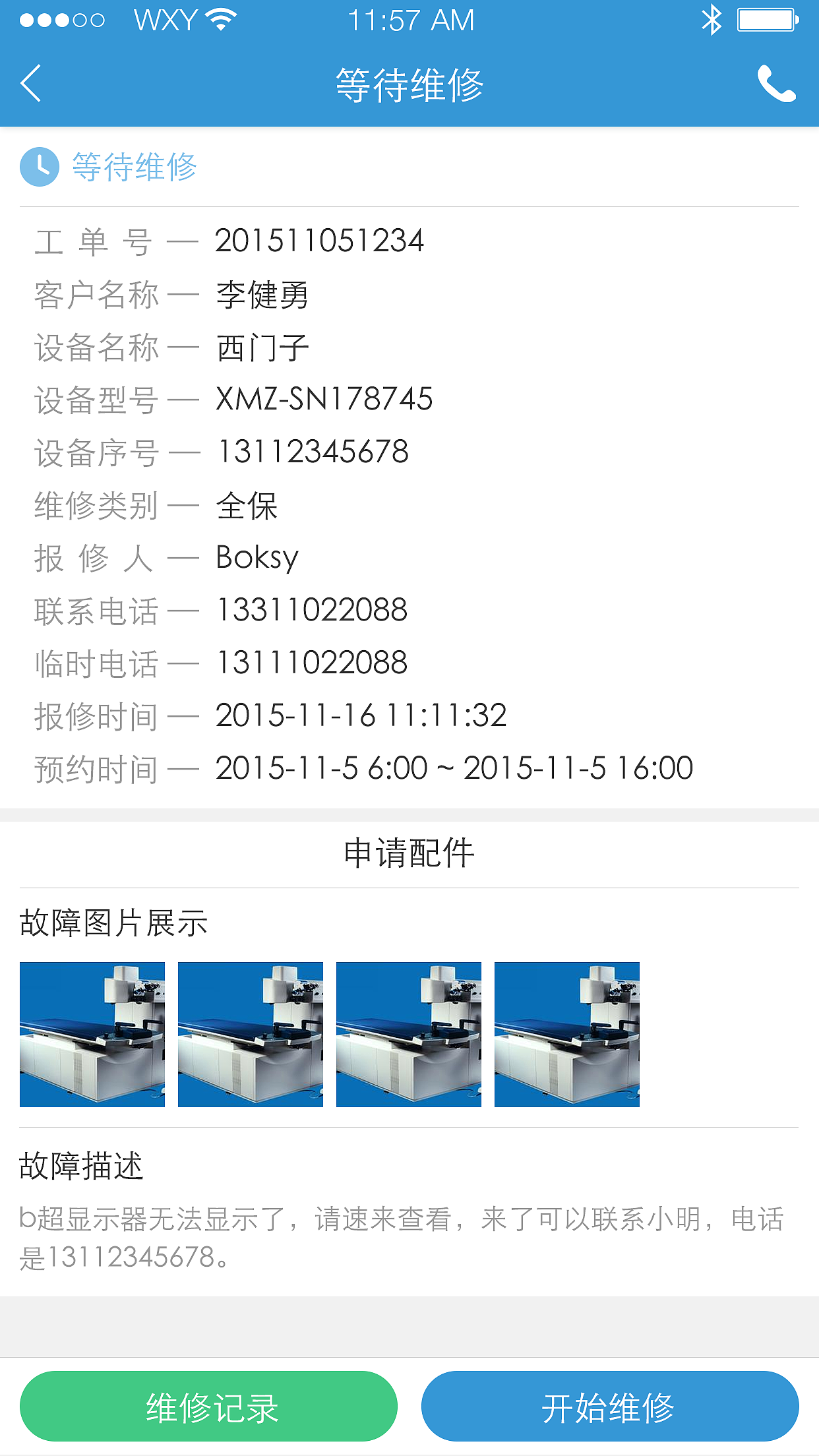Tap the 工单号 order number 201511051234

[320, 241]
